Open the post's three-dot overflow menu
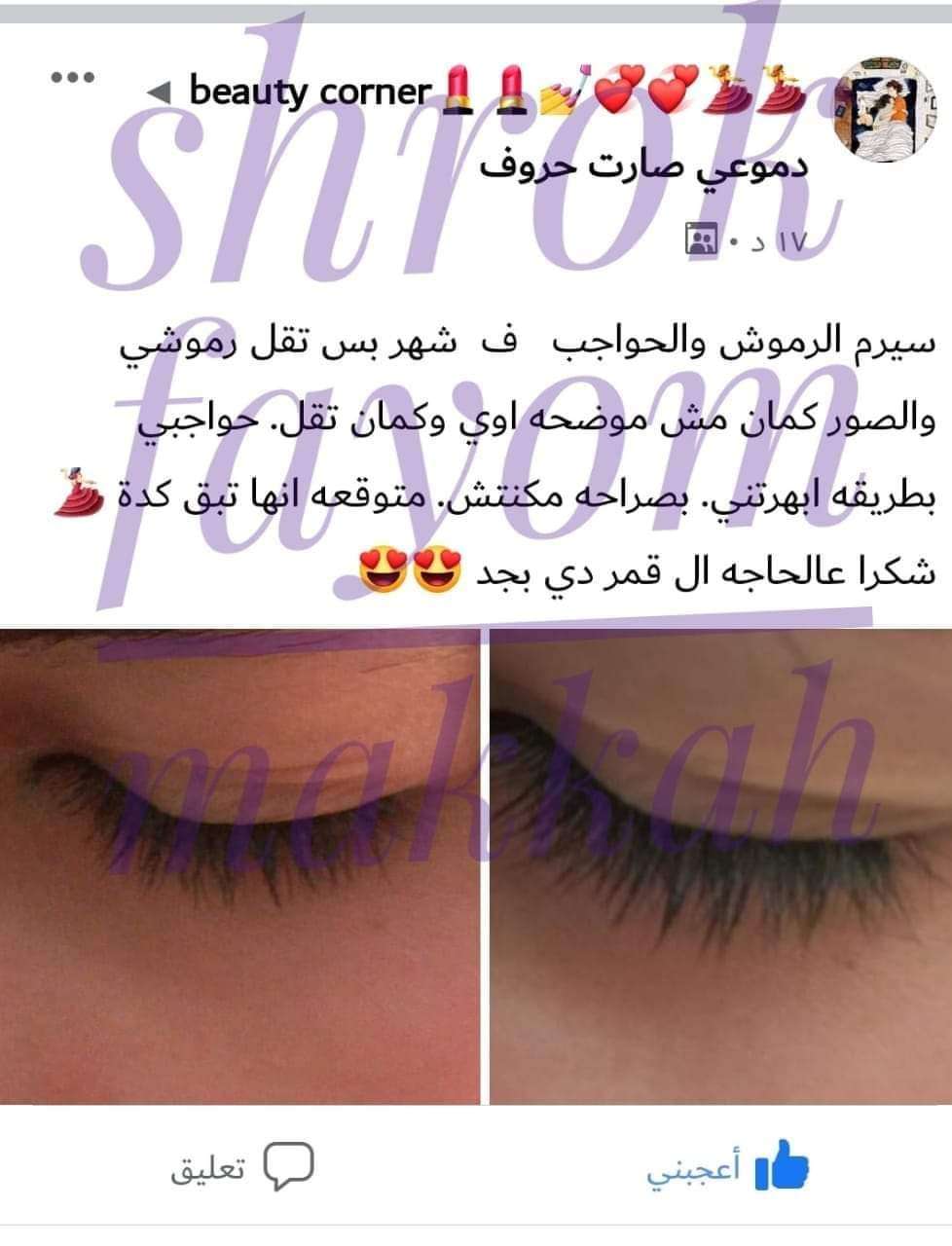 pos(74,78)
